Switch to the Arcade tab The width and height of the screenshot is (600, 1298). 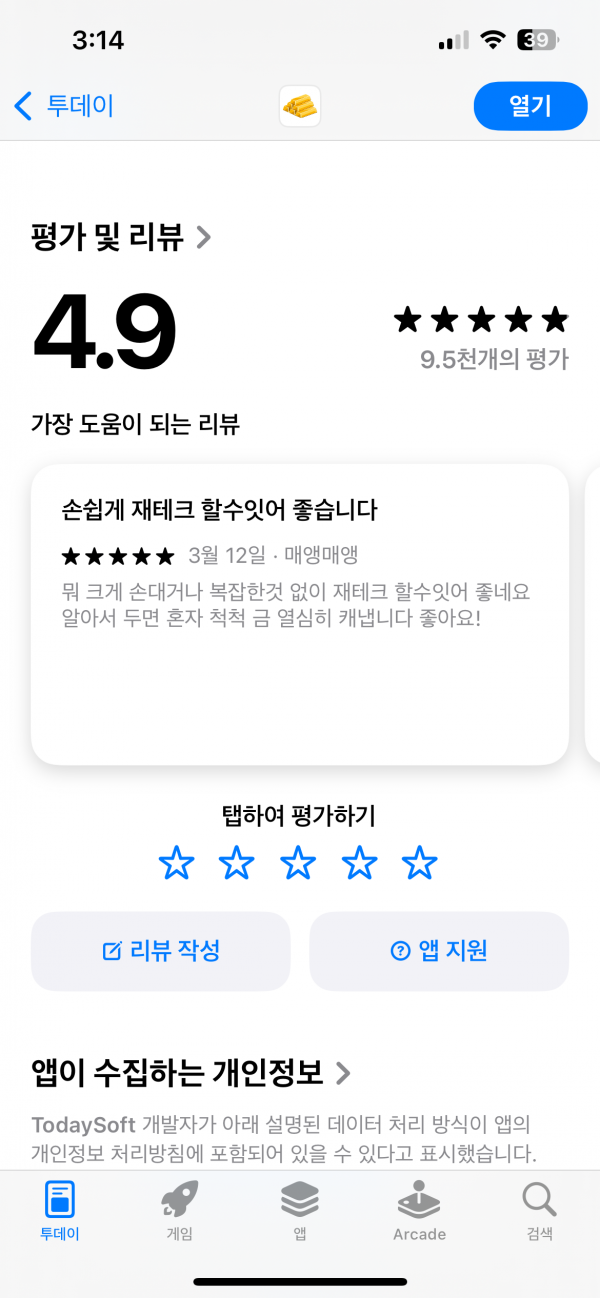(x=420, y=1210)
